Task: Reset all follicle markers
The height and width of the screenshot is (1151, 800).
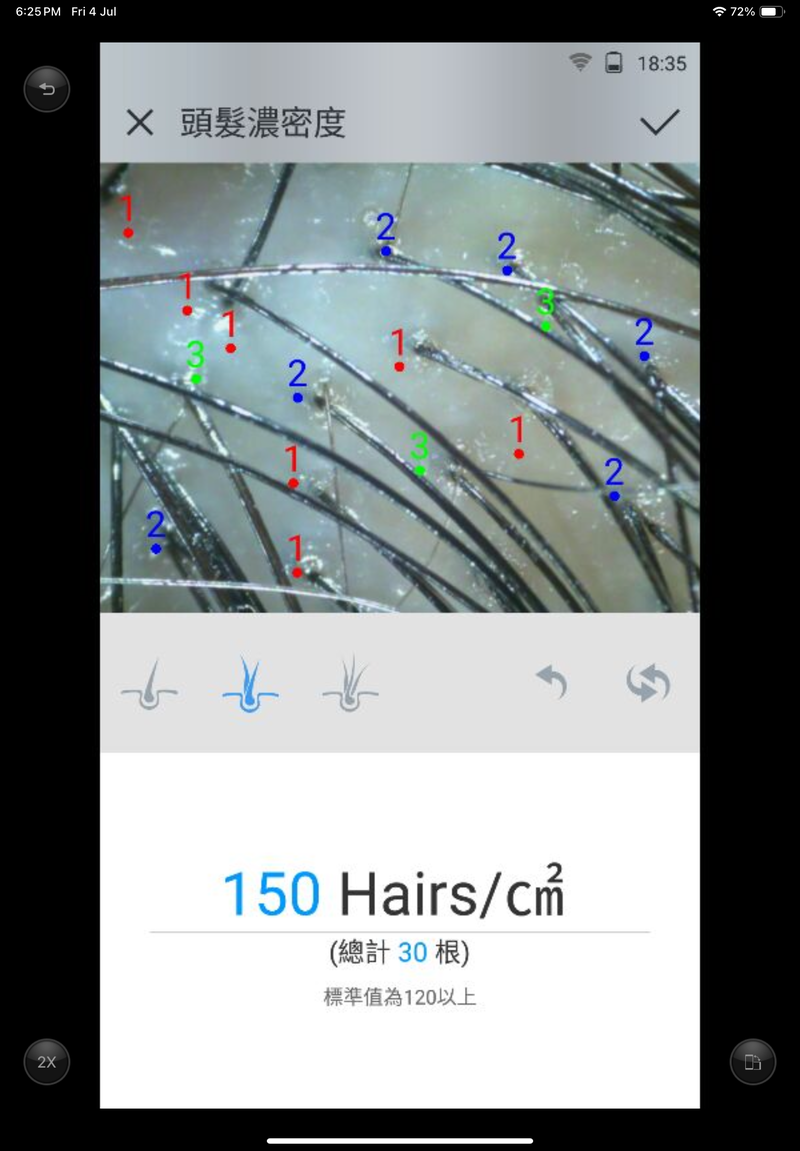Action: click(x=648, y=684)
